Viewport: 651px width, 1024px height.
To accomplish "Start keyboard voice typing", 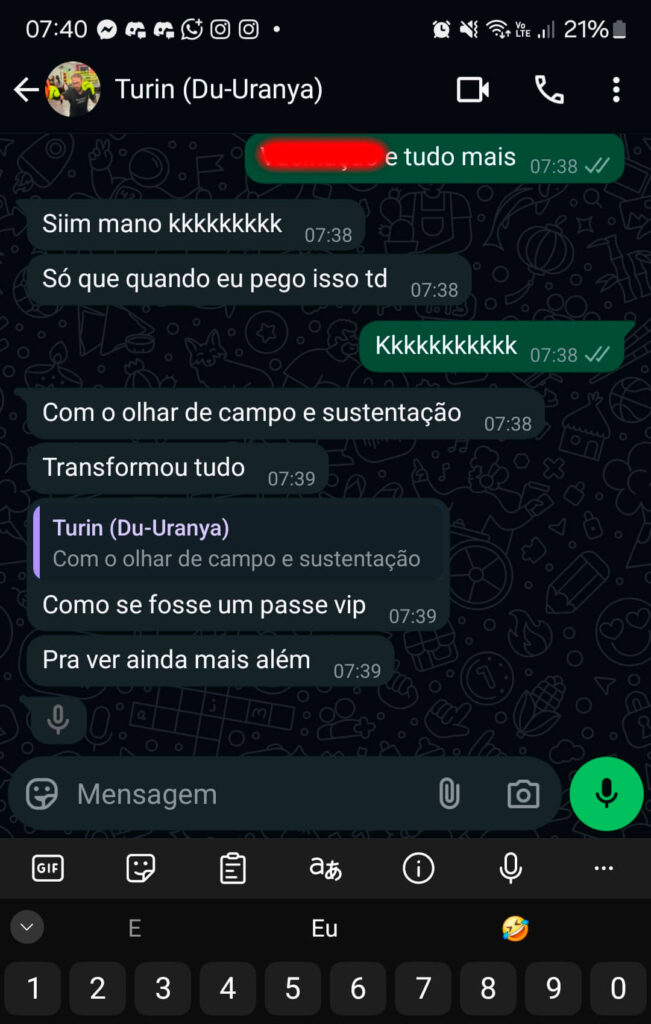I will pyautogui.click(x=511, y=869).
